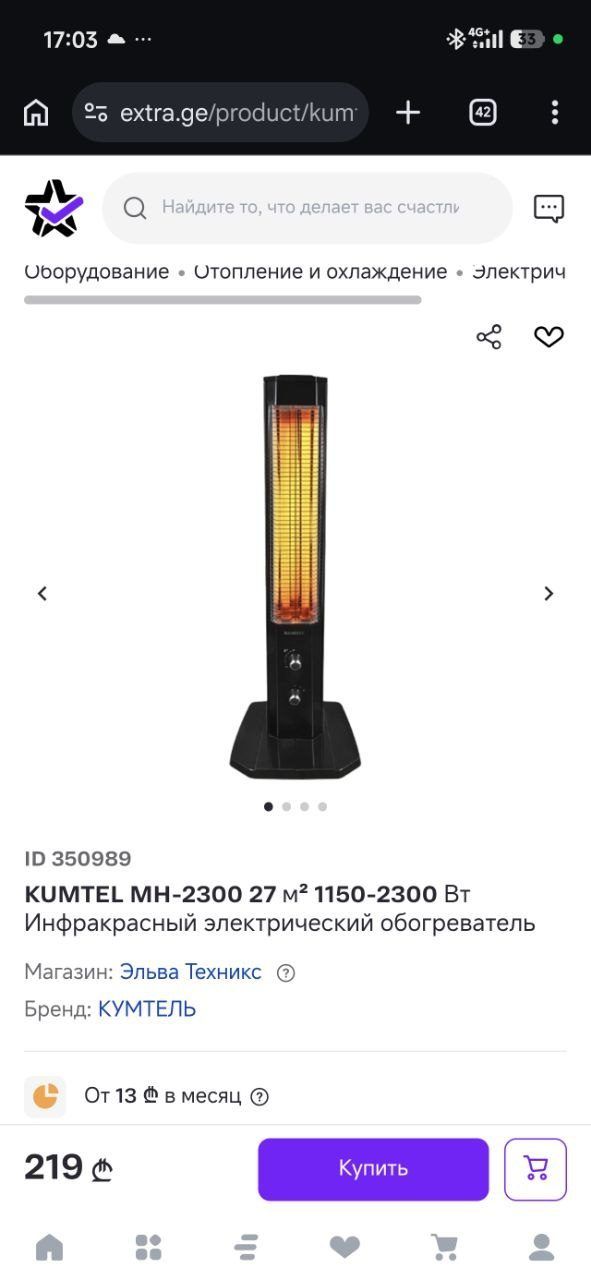
Task: Show the next product image
Action: (x=548, y=593)
